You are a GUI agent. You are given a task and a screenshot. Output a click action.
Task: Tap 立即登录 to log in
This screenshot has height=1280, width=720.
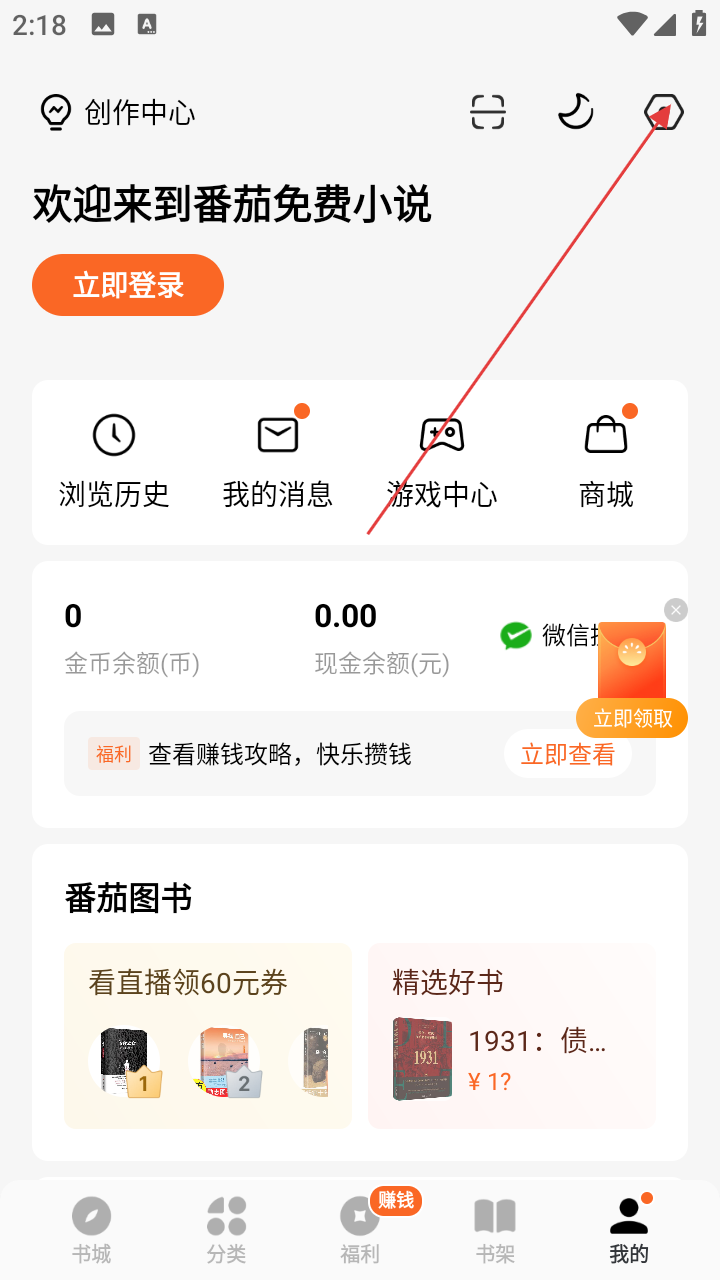click(x=128, y=285)
